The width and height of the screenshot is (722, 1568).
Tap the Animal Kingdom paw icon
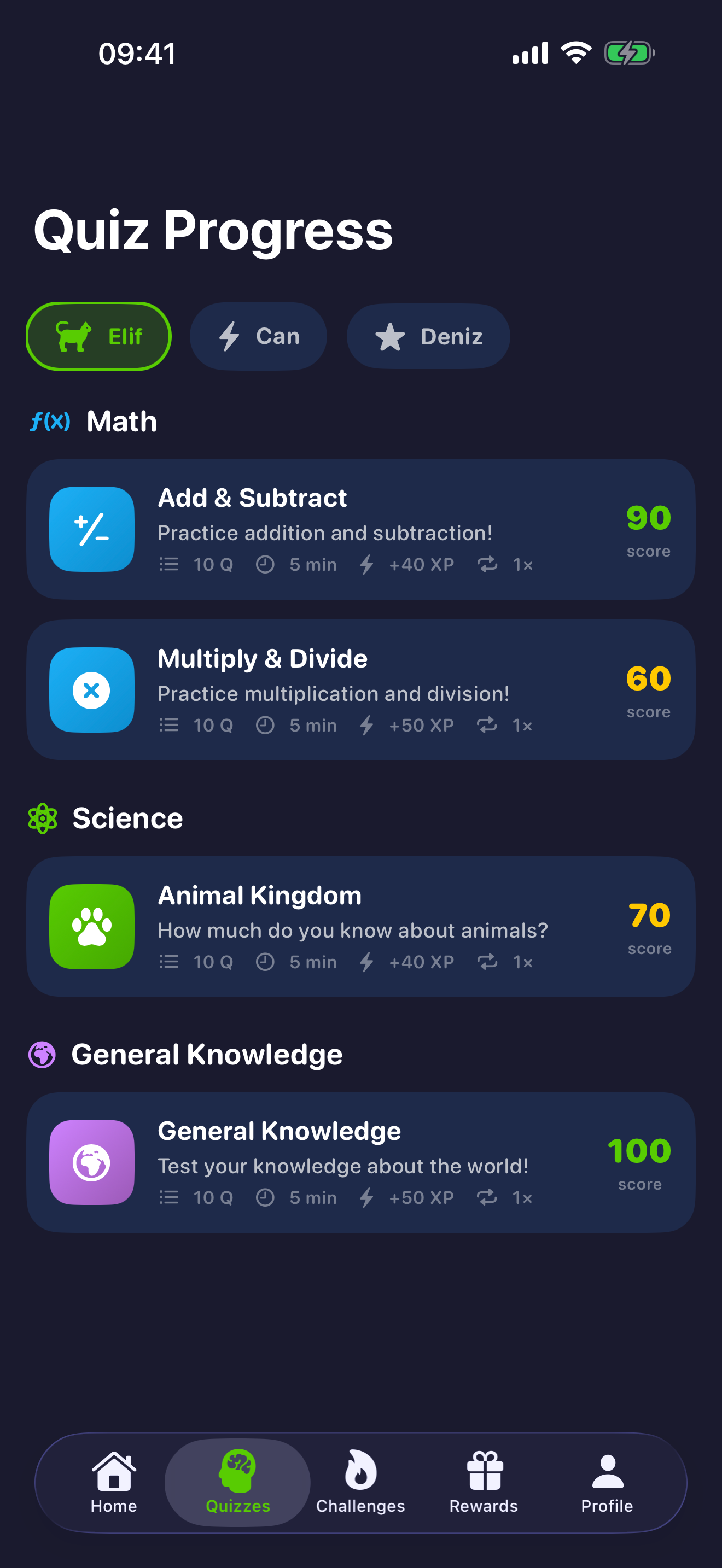point(91,926)
